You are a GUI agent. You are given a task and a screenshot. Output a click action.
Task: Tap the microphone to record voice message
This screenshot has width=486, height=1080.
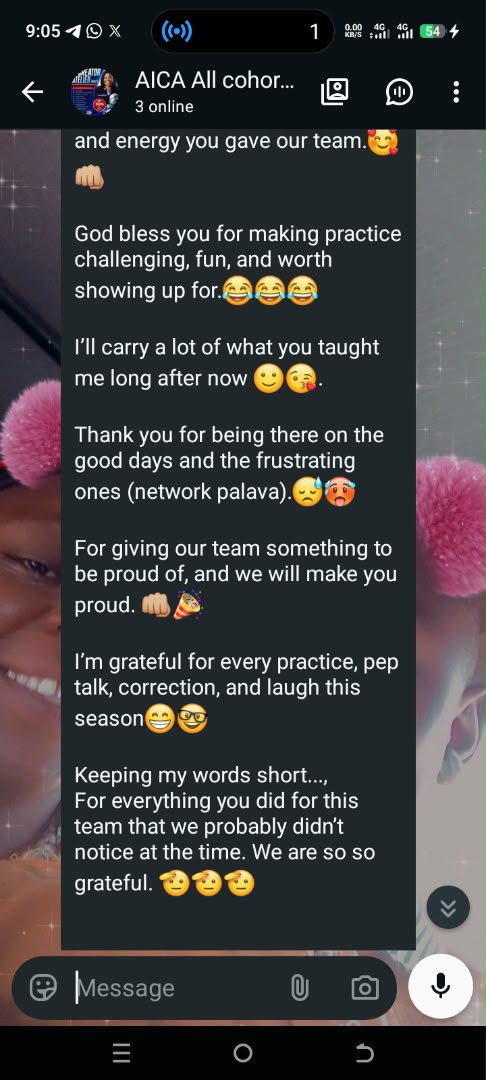point(441,987)
